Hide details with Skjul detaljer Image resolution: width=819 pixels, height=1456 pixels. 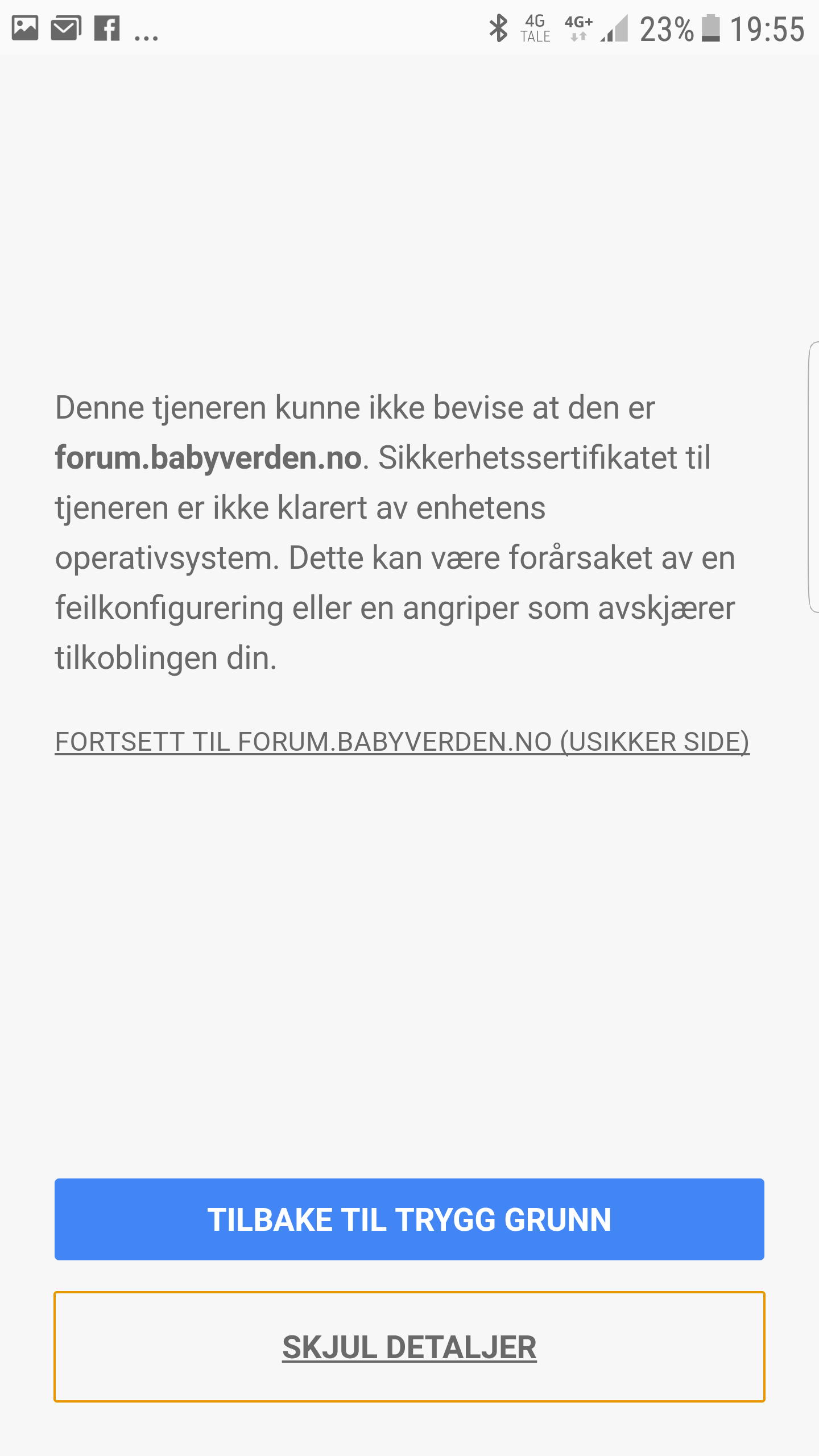click(x=409, y=1347)
